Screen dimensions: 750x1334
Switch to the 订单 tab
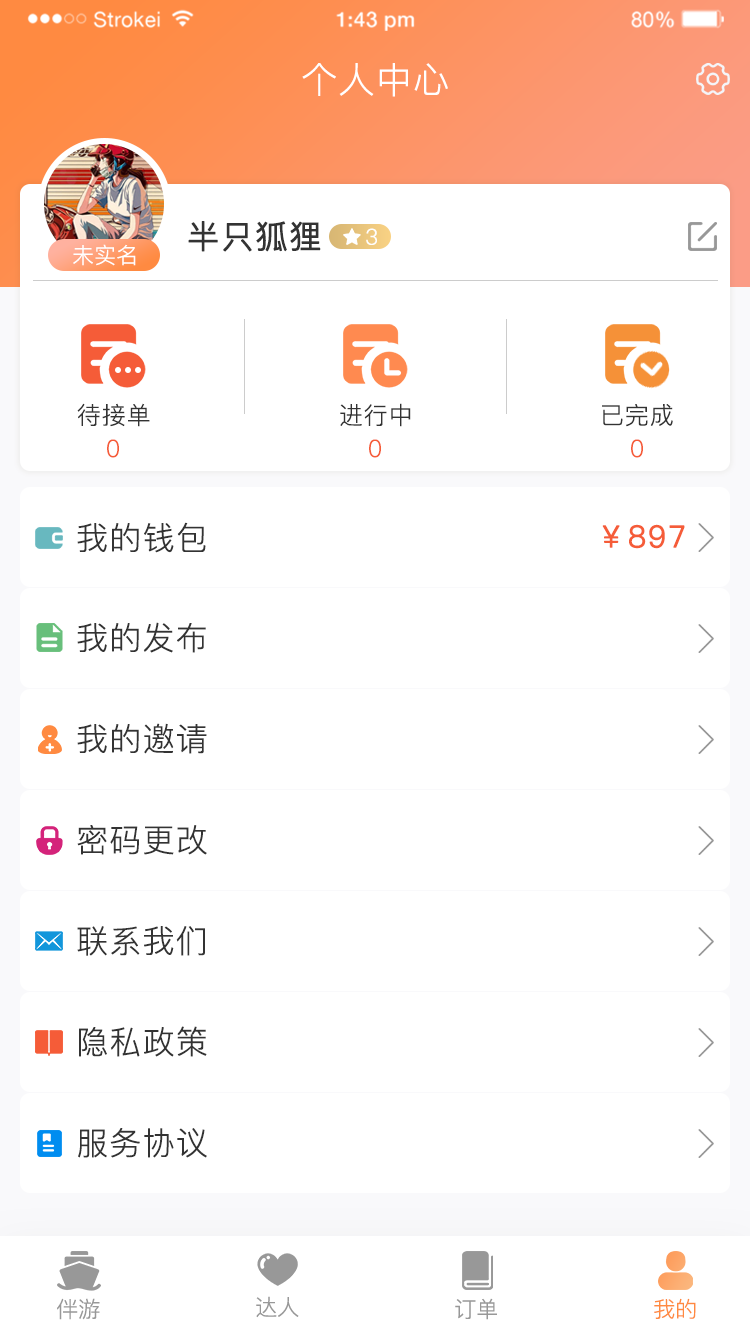[x=476, y=1285]
